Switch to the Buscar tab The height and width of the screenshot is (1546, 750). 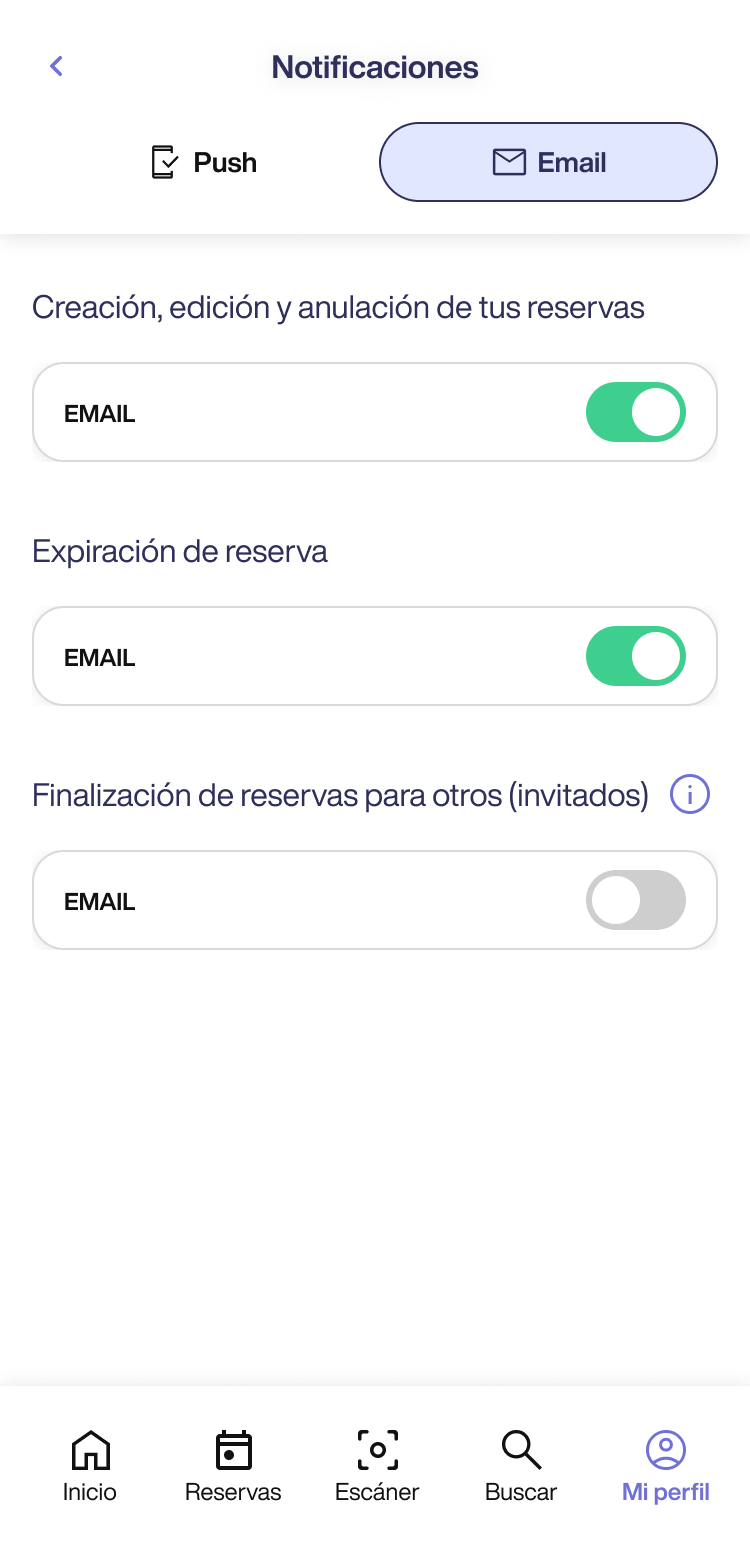(521, 1465)
